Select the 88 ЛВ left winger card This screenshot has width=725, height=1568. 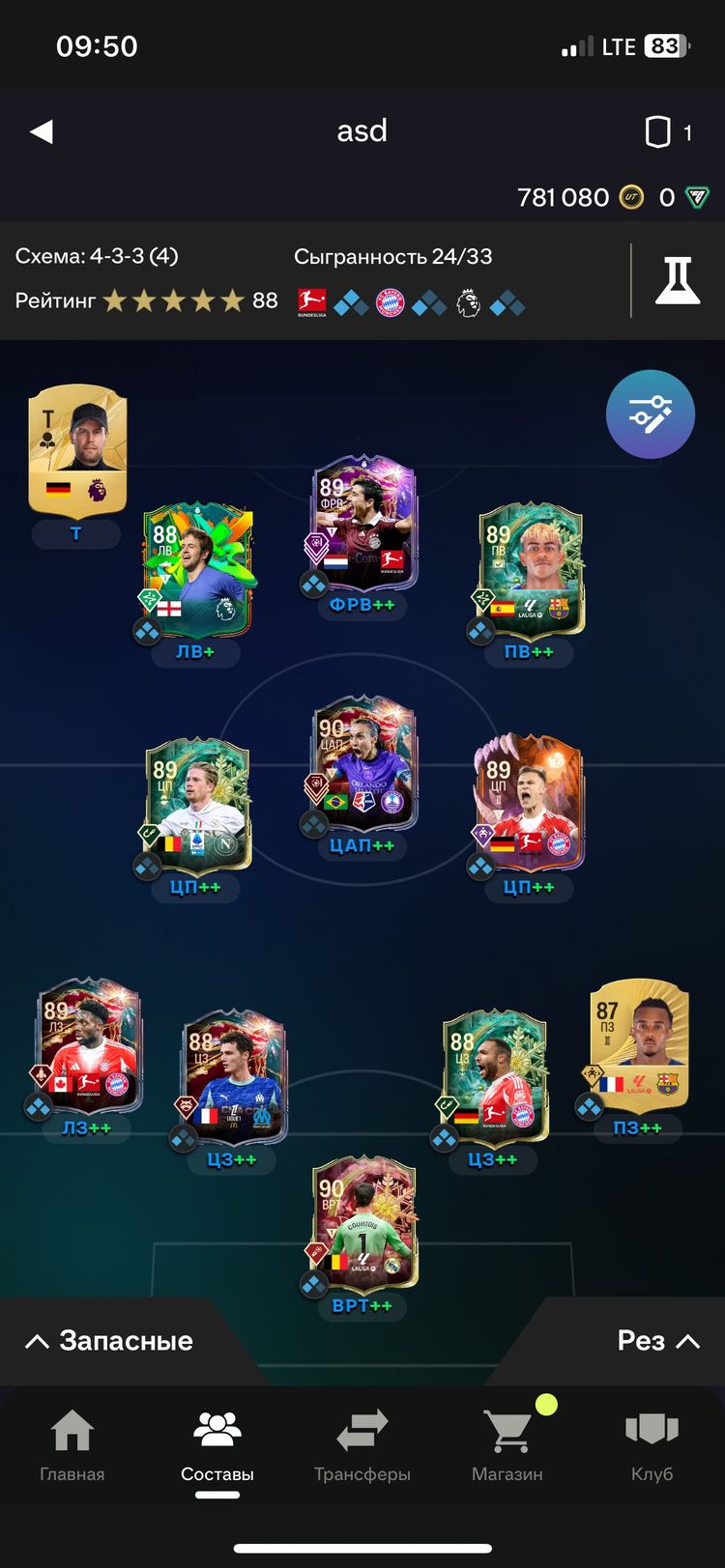coord(198,570)
